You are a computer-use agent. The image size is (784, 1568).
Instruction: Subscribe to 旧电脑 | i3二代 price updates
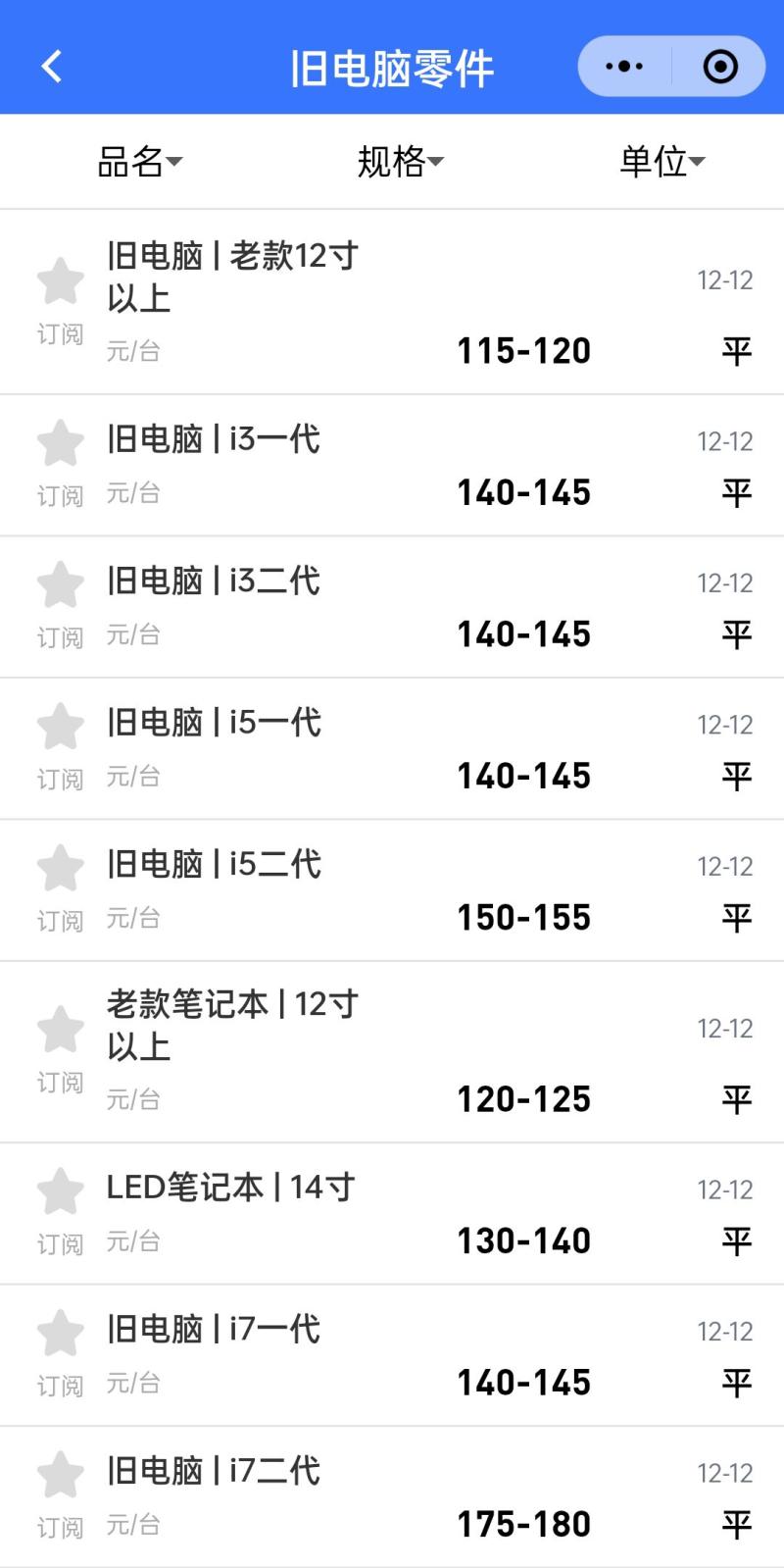[61, 586]
